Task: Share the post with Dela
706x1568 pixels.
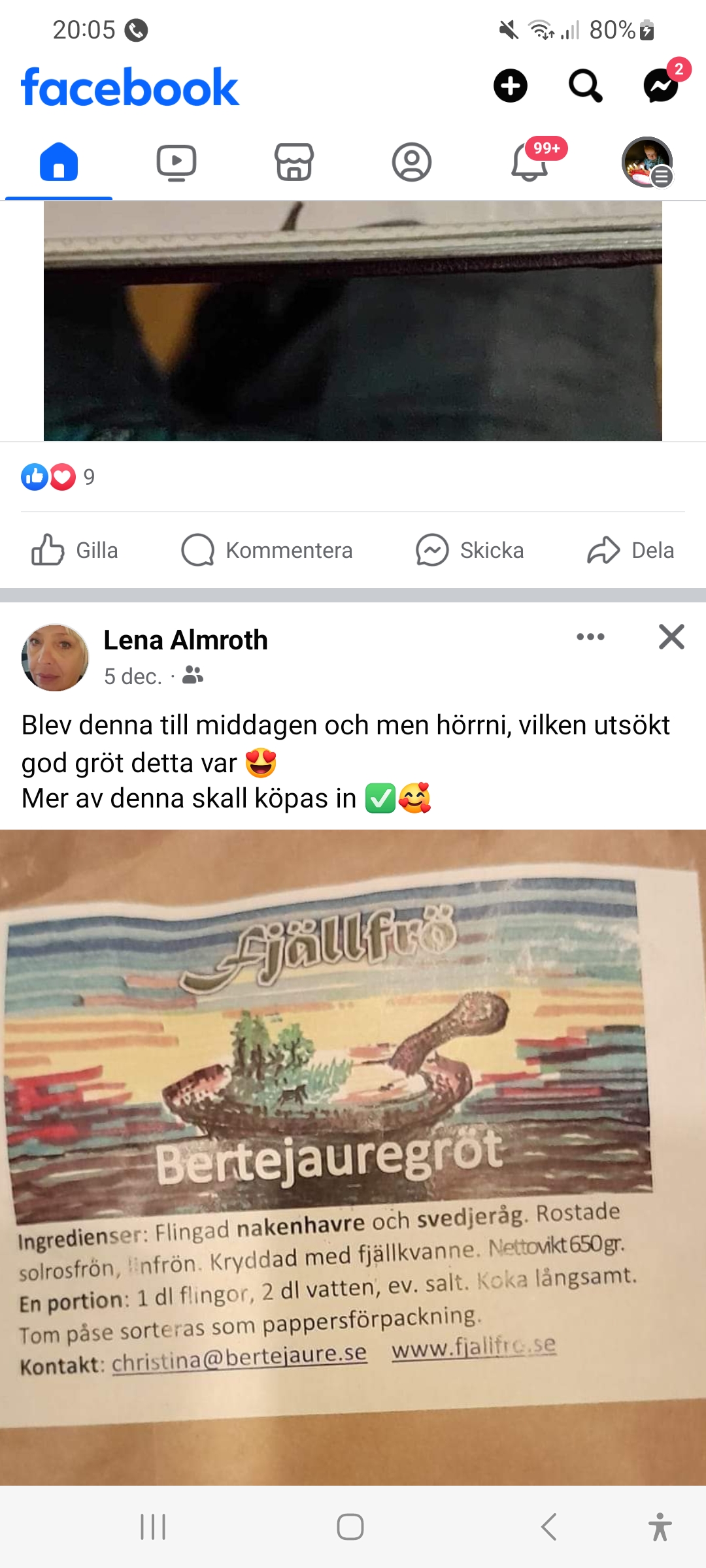Action: (x=630, y=550)
